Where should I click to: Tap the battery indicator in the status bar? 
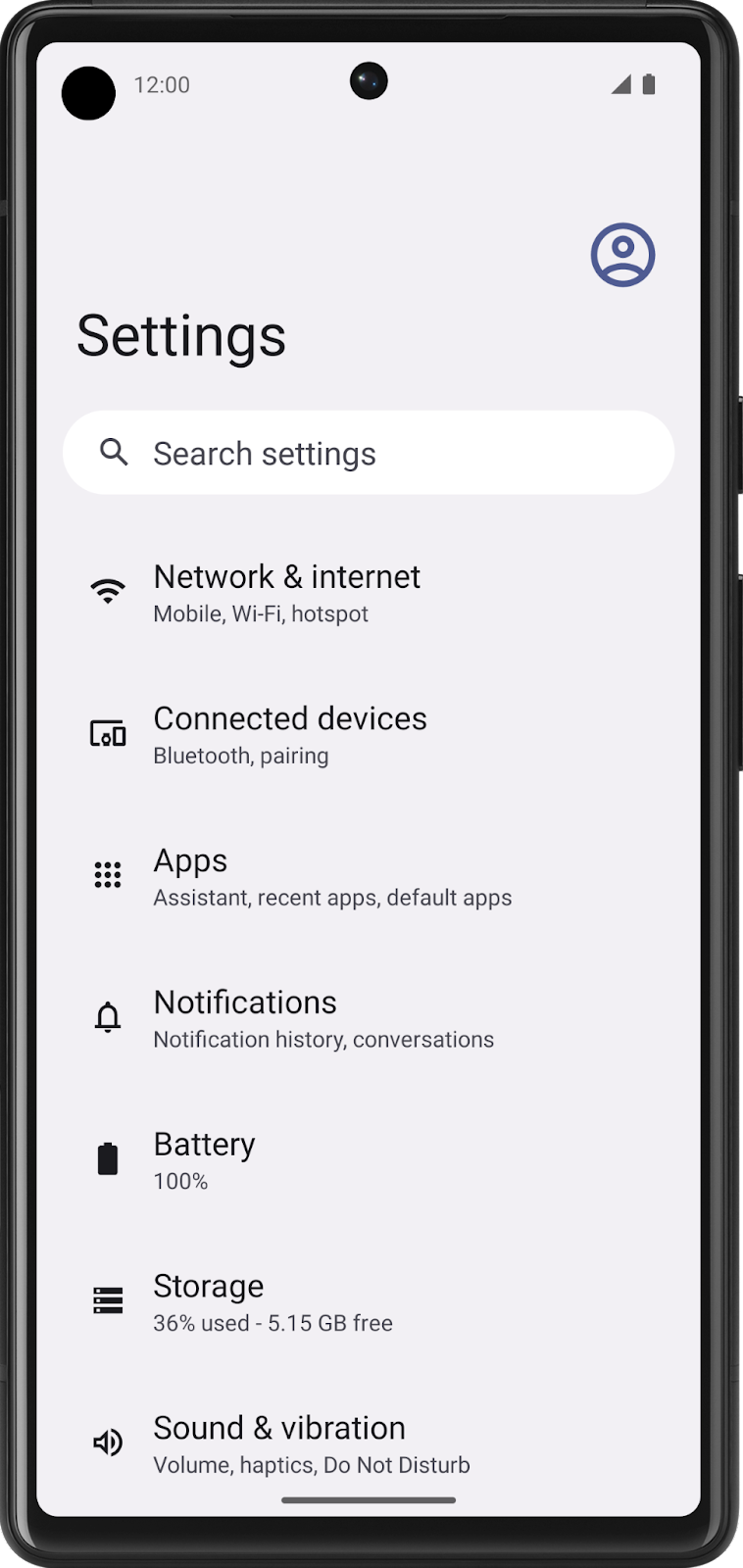(648, 85)
